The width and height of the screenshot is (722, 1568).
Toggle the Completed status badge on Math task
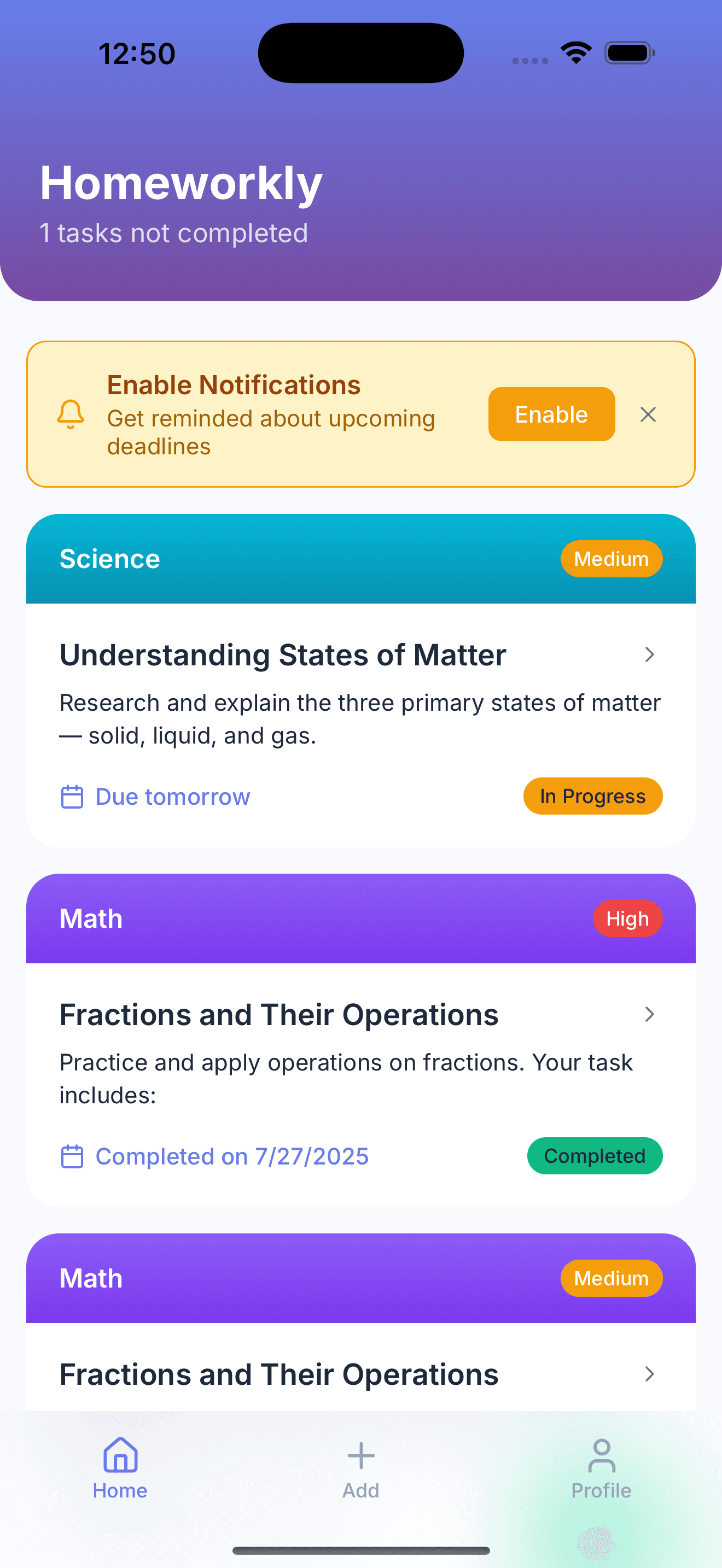pos(594,1155)
